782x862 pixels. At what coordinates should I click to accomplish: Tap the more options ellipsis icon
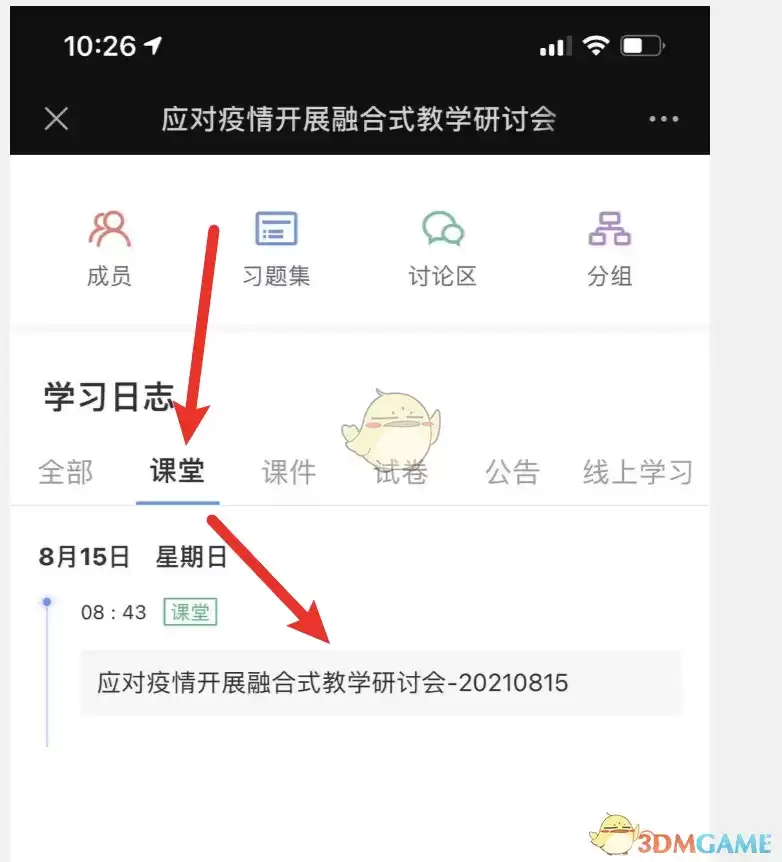tap(664, 119)
